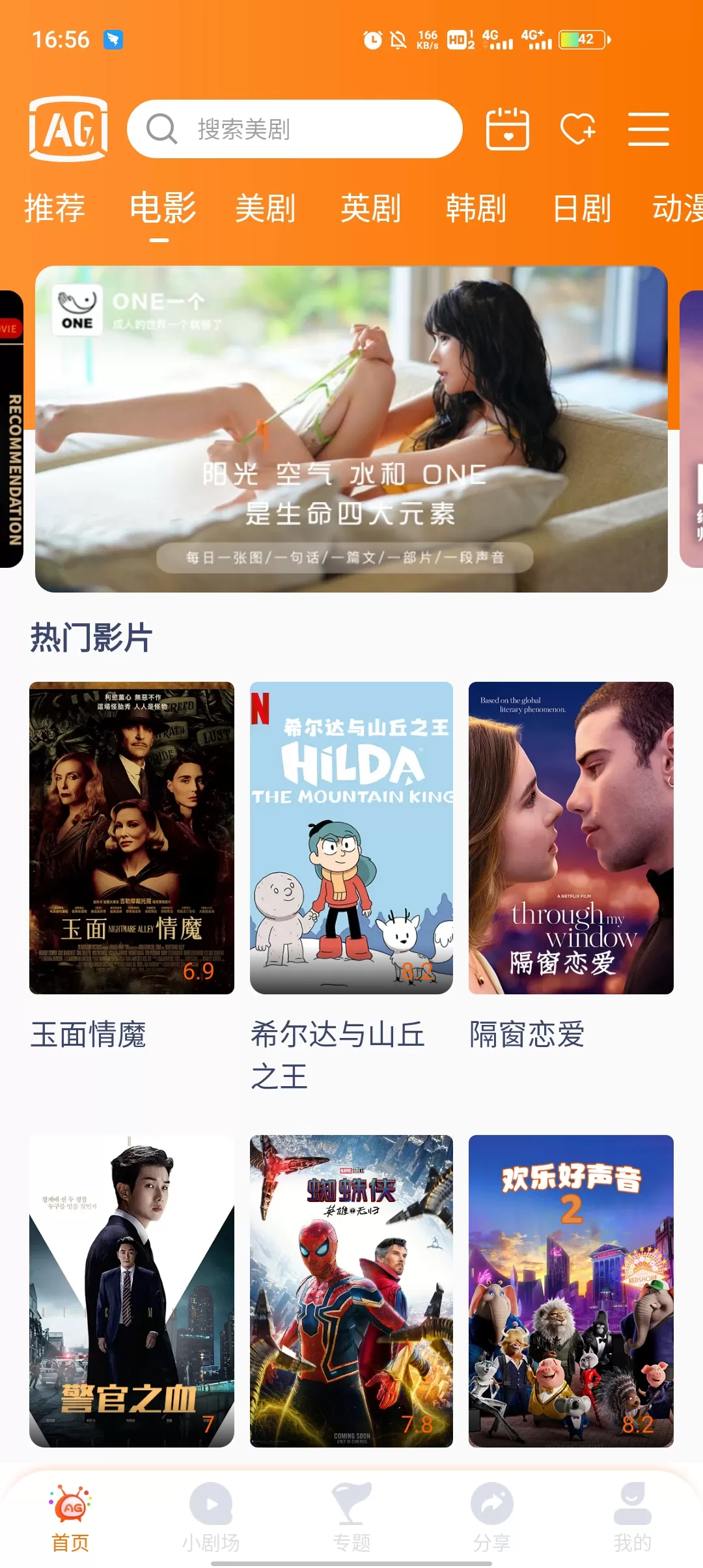The image size is (703, 1568).
Task: Switch to the 英剧 tab
Action: [370, 208]
